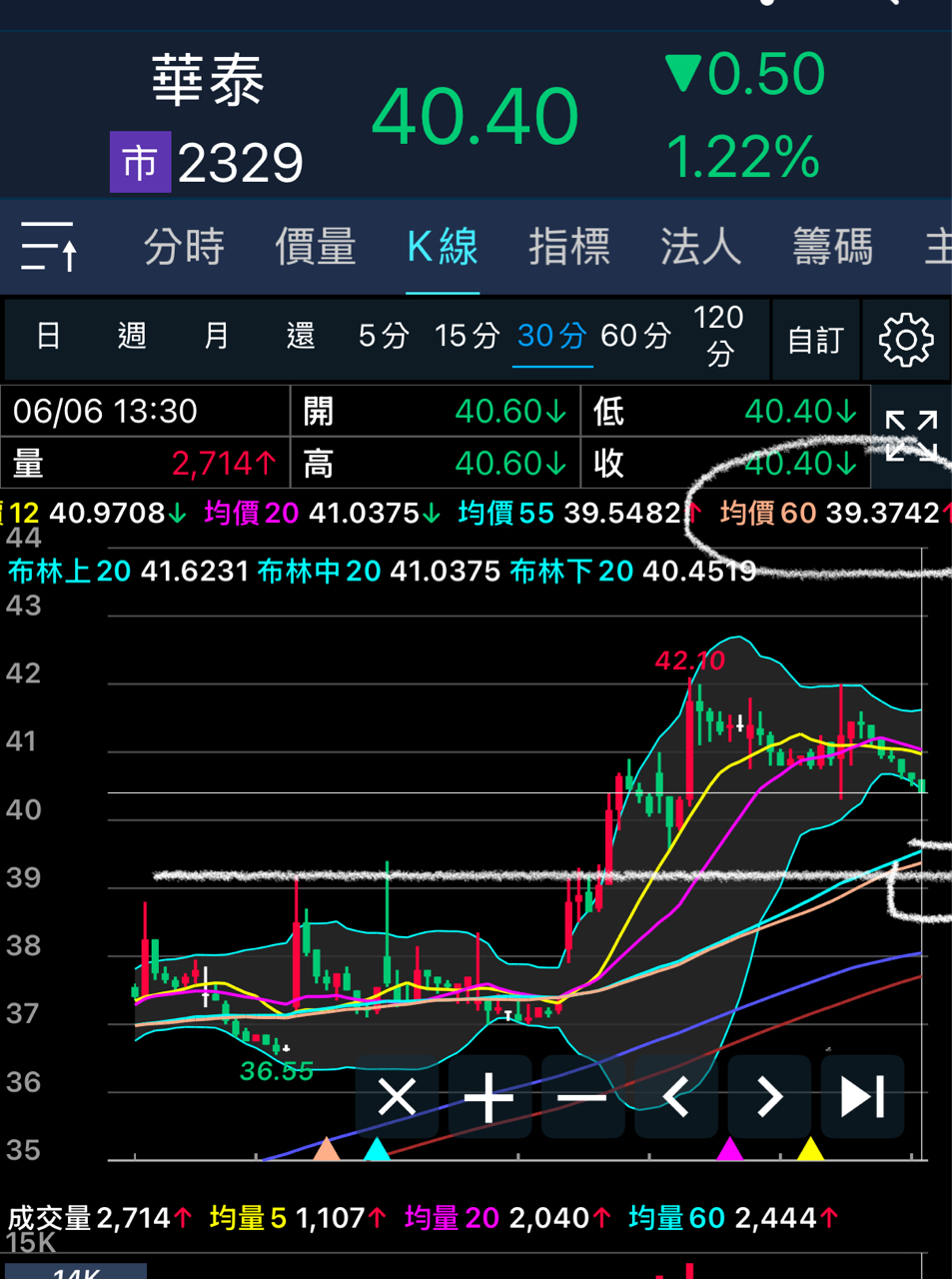This screenshot has height=1279, width=952.
Task: Select the 日 daily chart period
Action: tap(48, 336)
